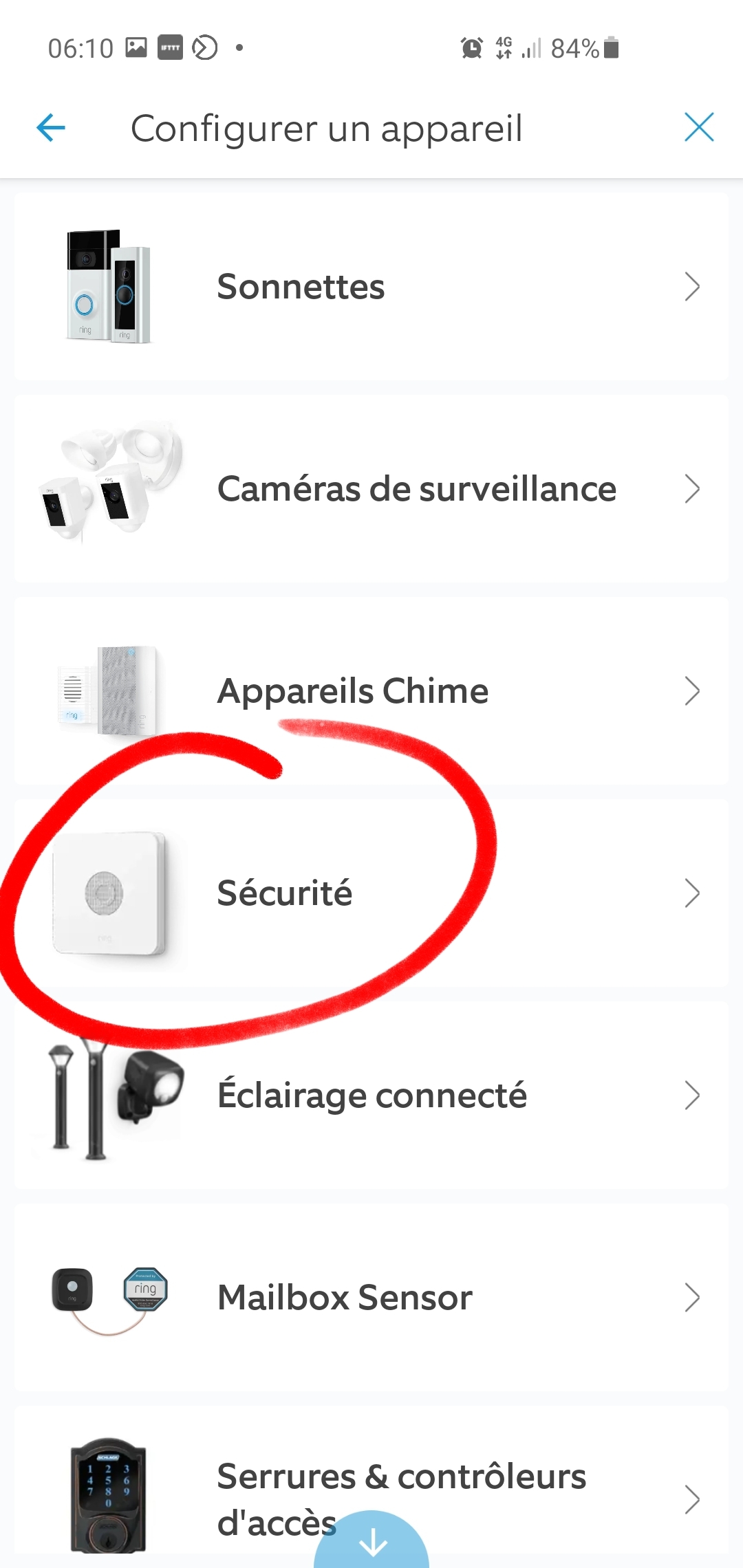Open Appareils Chime
The width and height of the screenshot is (743, 1568).
click(x=371, y=691)
